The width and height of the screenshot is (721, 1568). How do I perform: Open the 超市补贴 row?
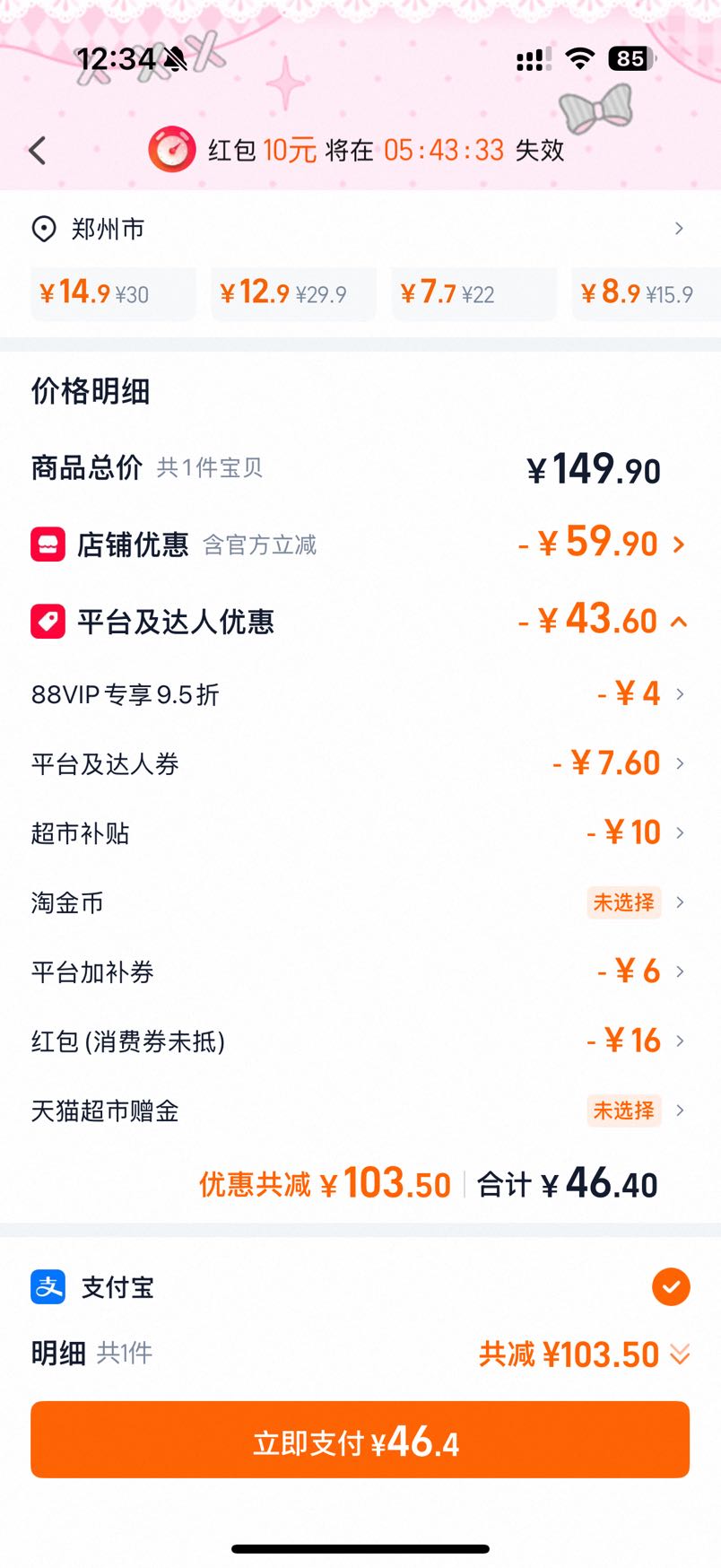(x=360, y=832)
